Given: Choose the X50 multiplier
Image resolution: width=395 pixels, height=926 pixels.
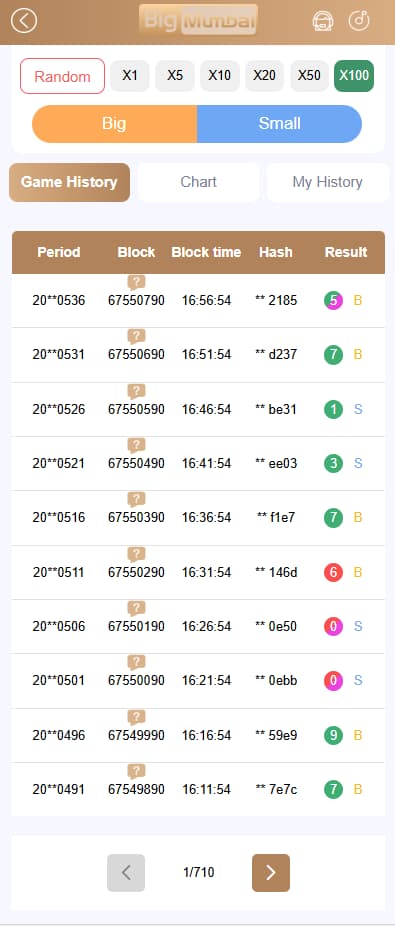Looking at the screenshot, I should (309, 76).
